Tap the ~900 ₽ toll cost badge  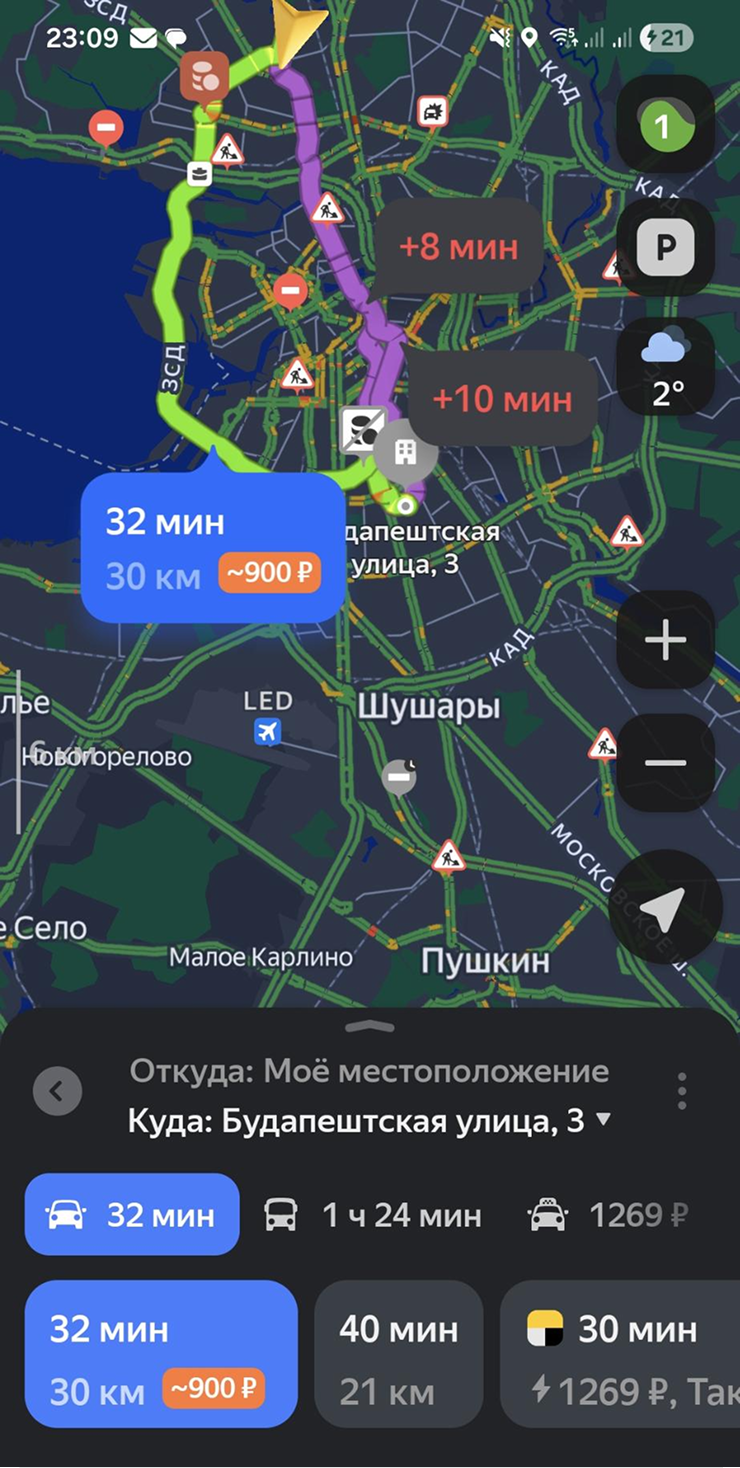pos(268,573)
